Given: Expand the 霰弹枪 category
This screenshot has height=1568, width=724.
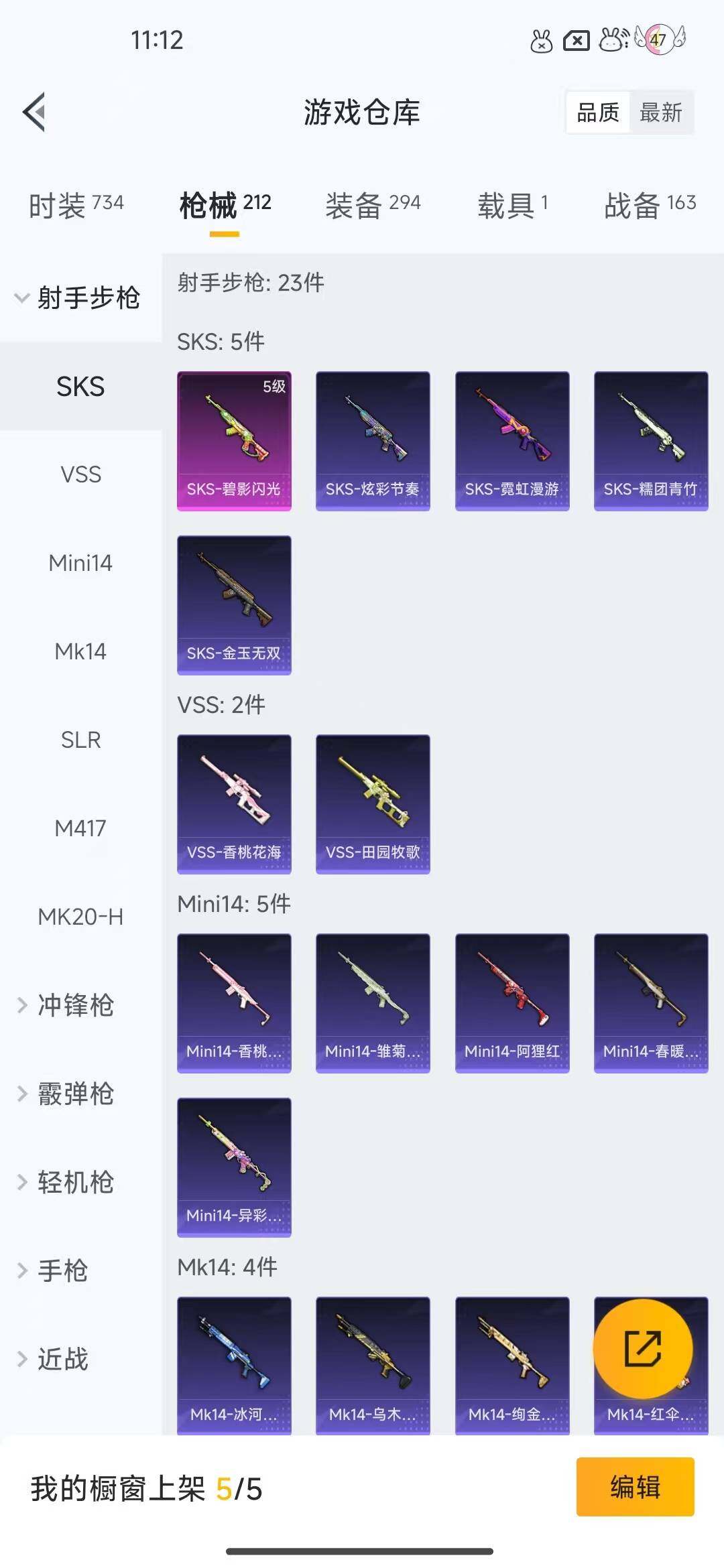Looking at the screenshot, I should click(x=74, y=1094).
